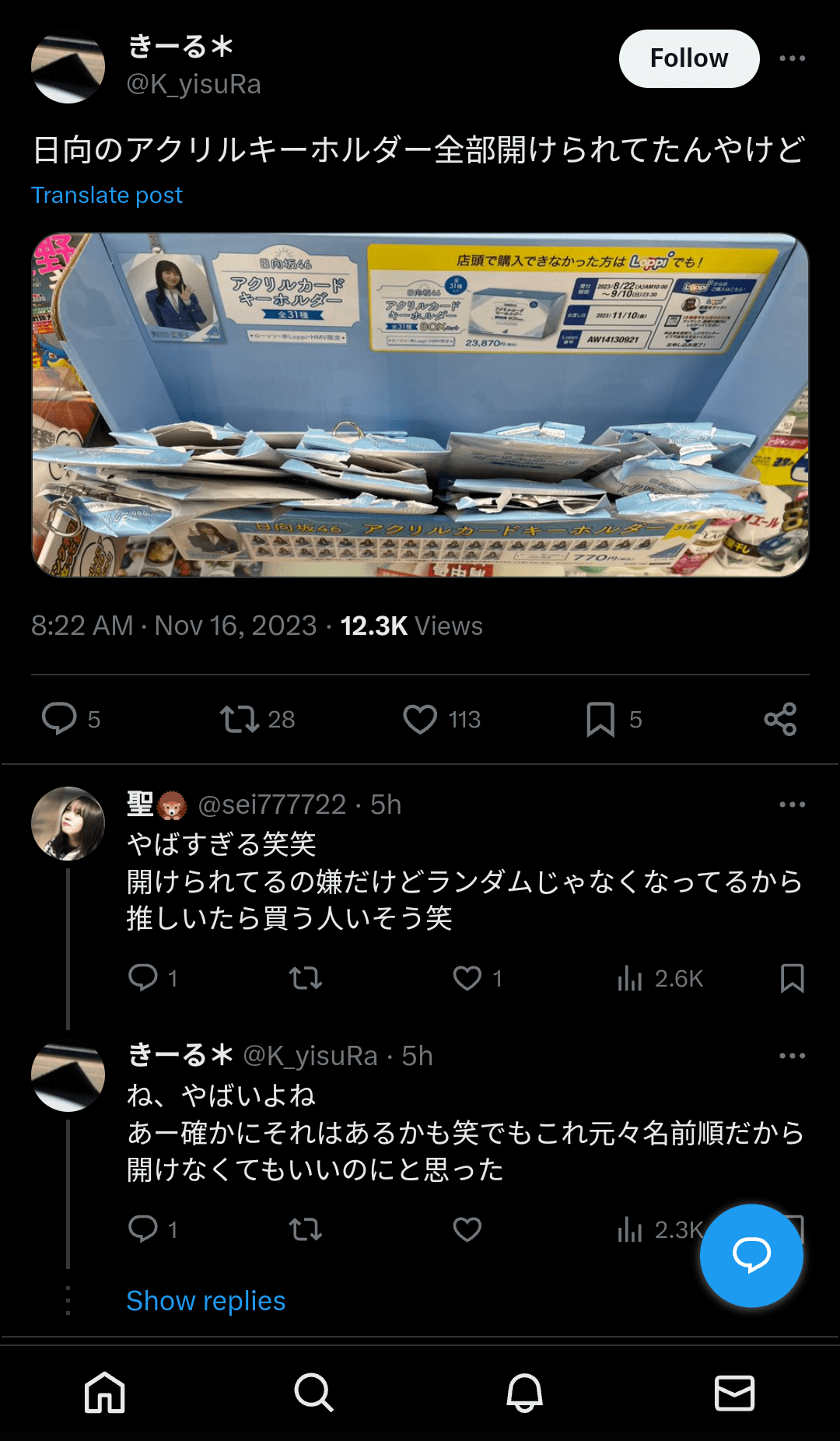This screenshot has height=1441, width=840.
Task: Bookmark the main post
Action: (x=600, y=719)
